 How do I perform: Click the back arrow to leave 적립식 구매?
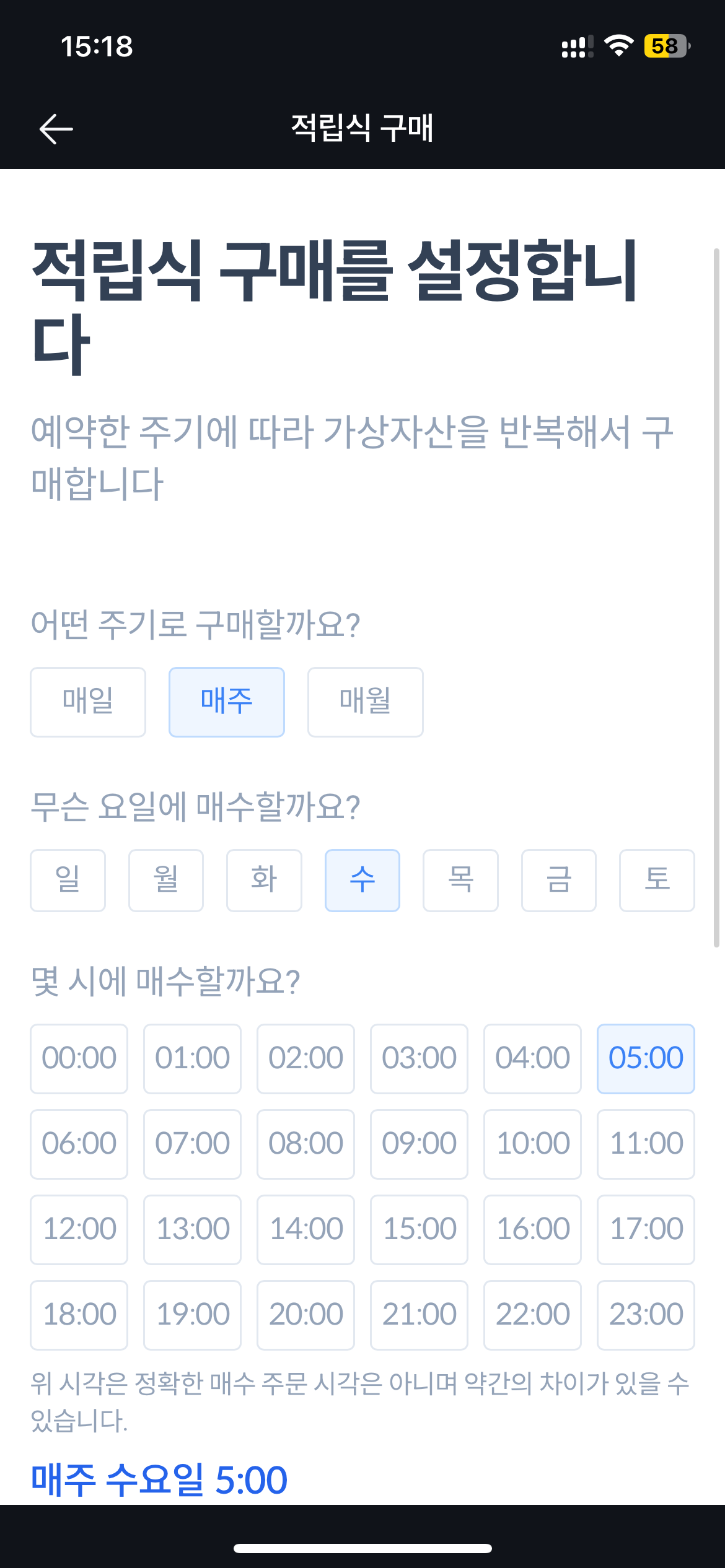tap(55, 129)
